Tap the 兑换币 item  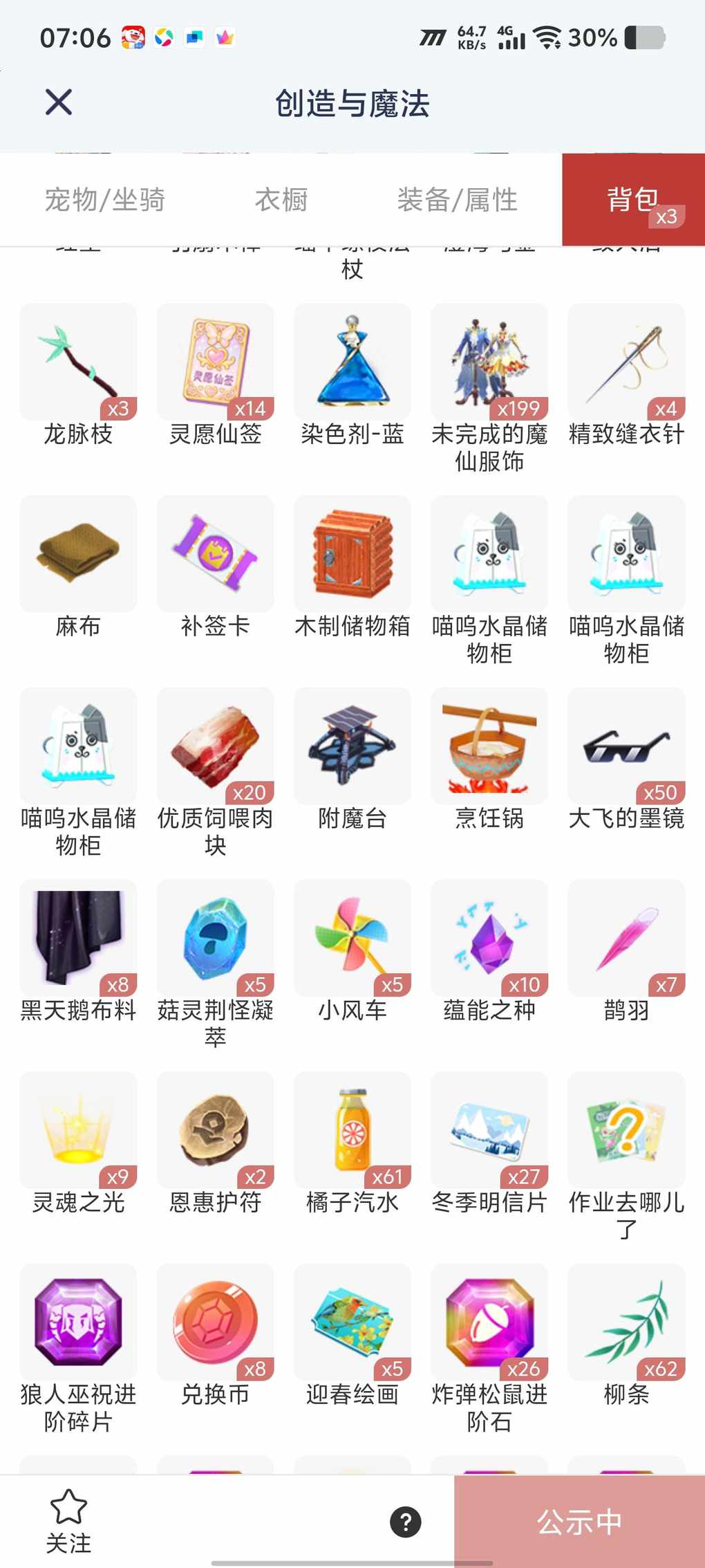(x=215, y=1322)
